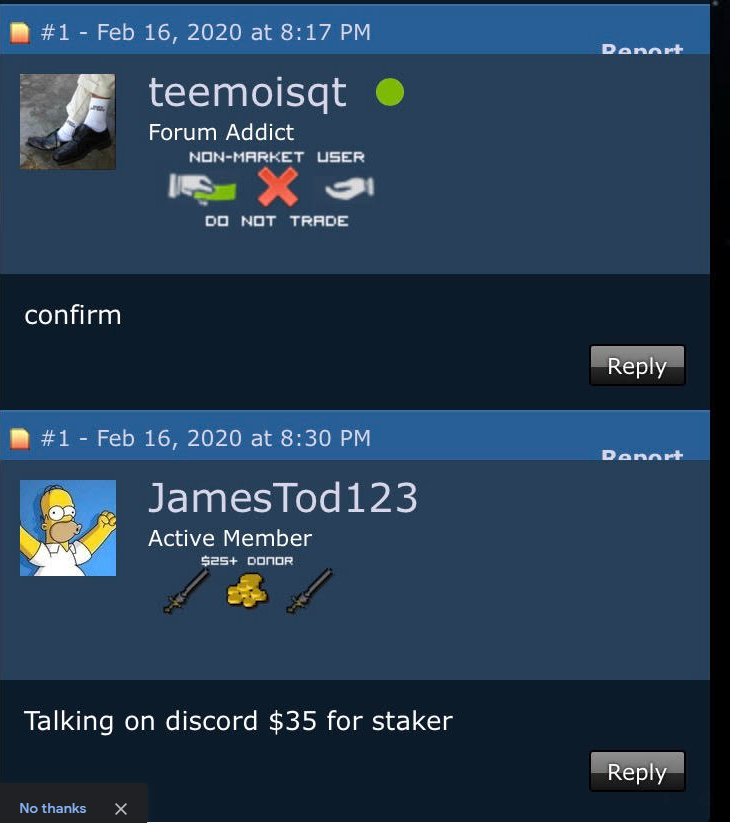Reply to teemoisqt's "confirm" post
This screenshot has width=731, height=823.
click(637, 366)
